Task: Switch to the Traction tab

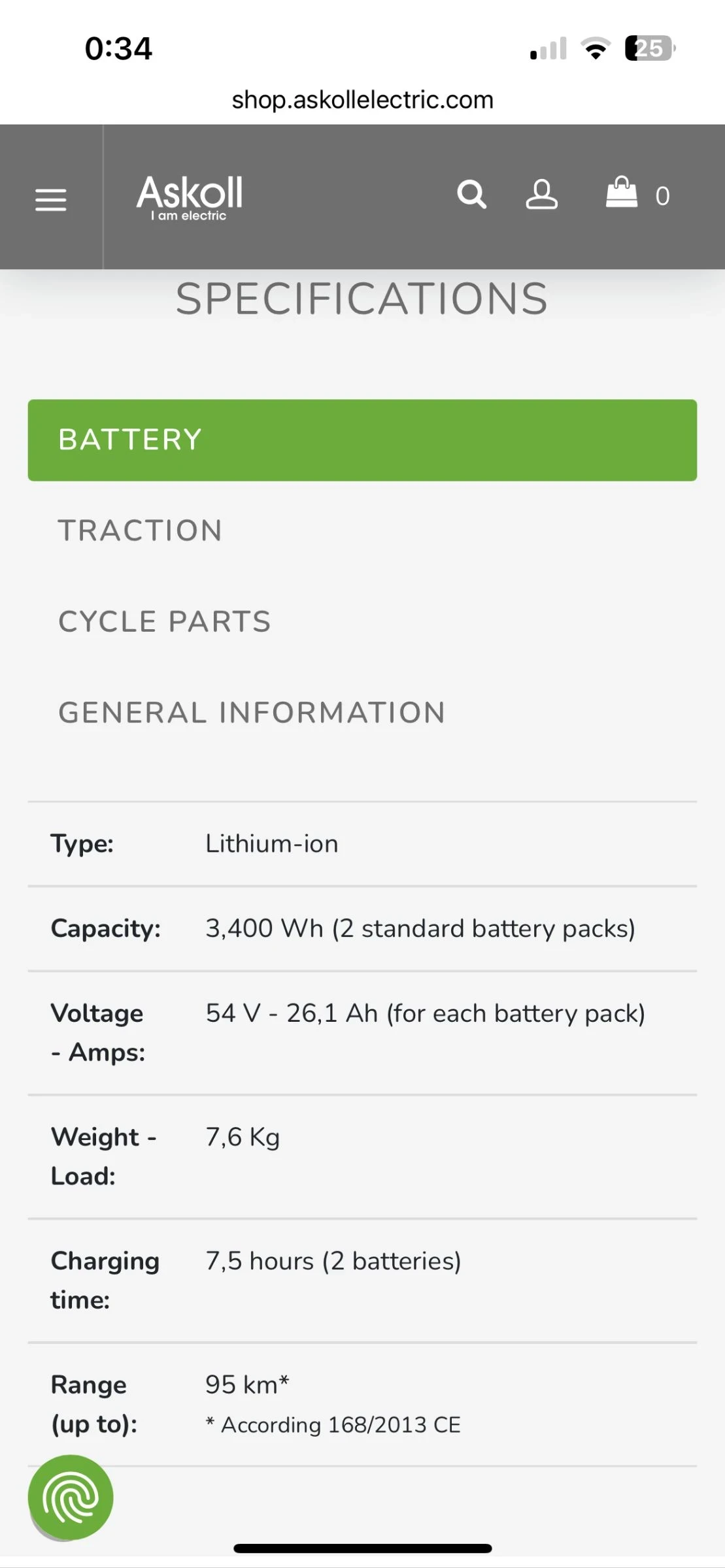Action: click(x=141, y=531)
